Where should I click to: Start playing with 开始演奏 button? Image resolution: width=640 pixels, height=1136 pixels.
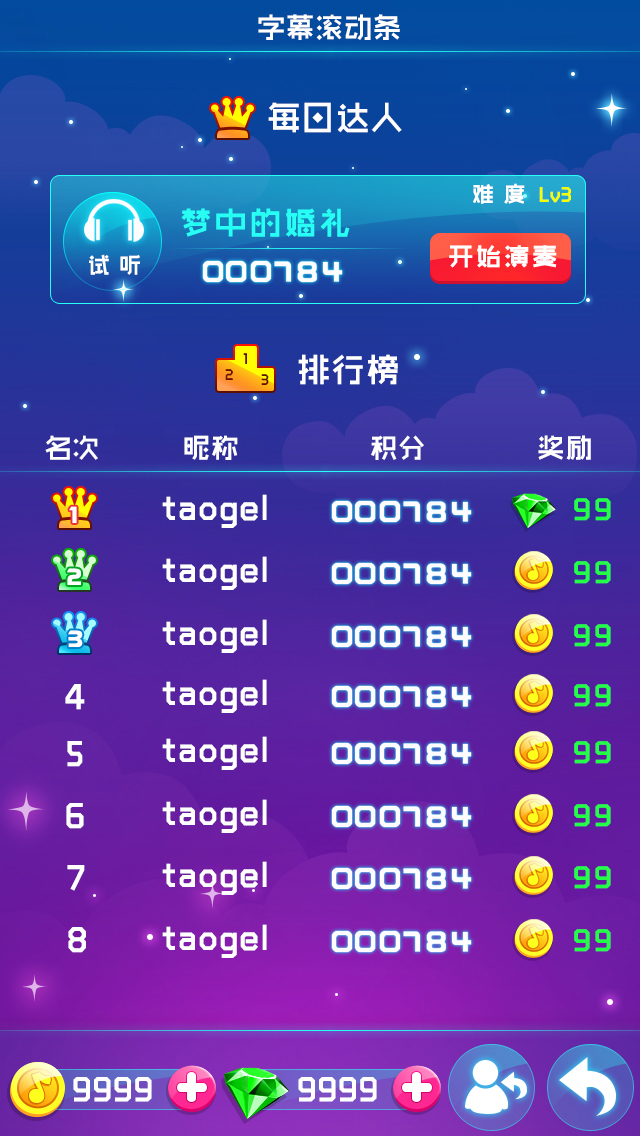click(x=500, y=257)
